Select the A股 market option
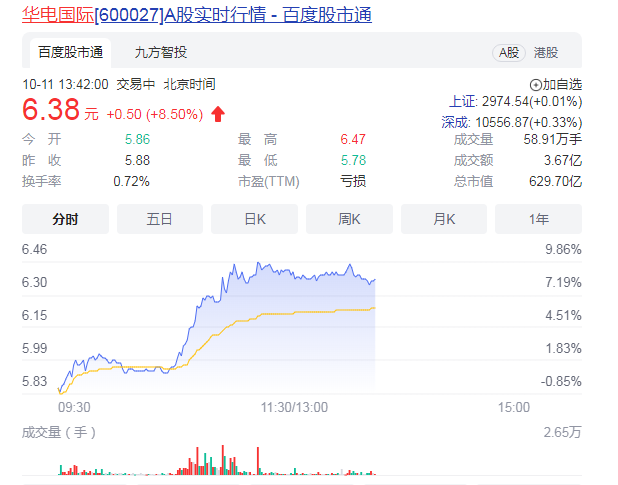The width and height of the screenshot is (618, 485). pos(508,52)
